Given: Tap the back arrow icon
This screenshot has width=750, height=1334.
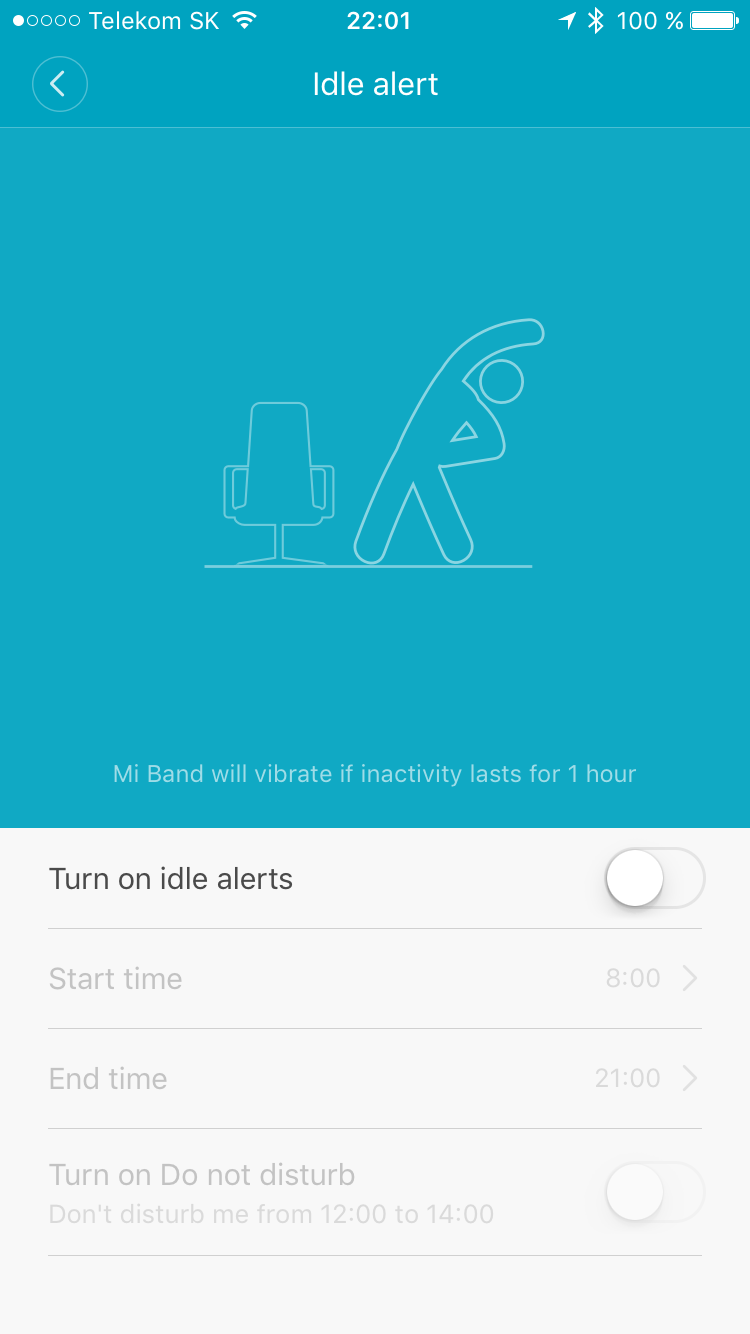Looking at the screenshot, I should click(60, 84).
